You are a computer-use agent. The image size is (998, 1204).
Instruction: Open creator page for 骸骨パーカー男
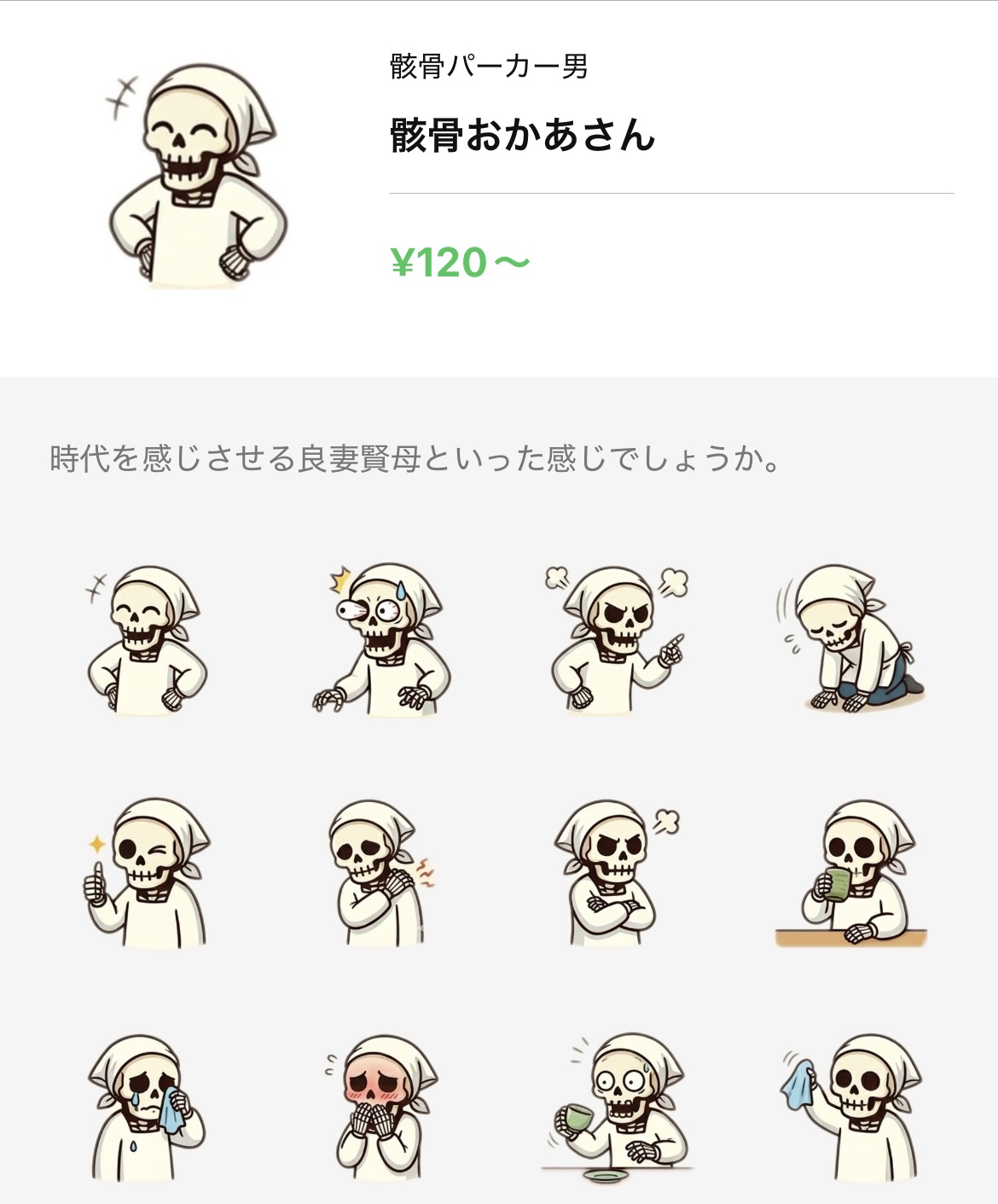[x=489, y=67]
